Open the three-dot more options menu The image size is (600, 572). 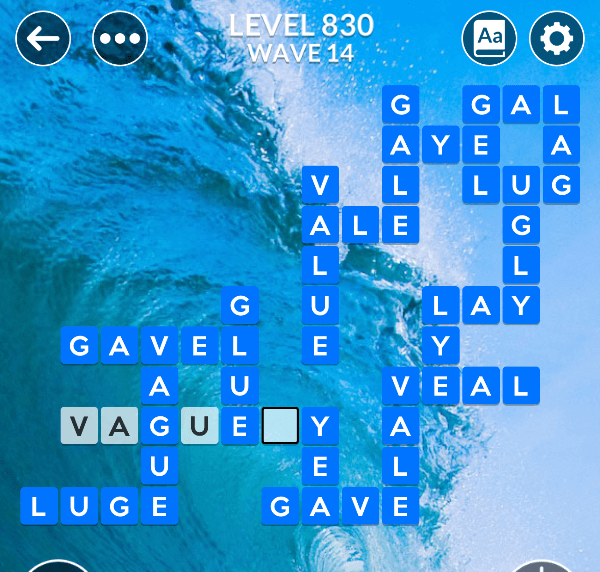120,39
